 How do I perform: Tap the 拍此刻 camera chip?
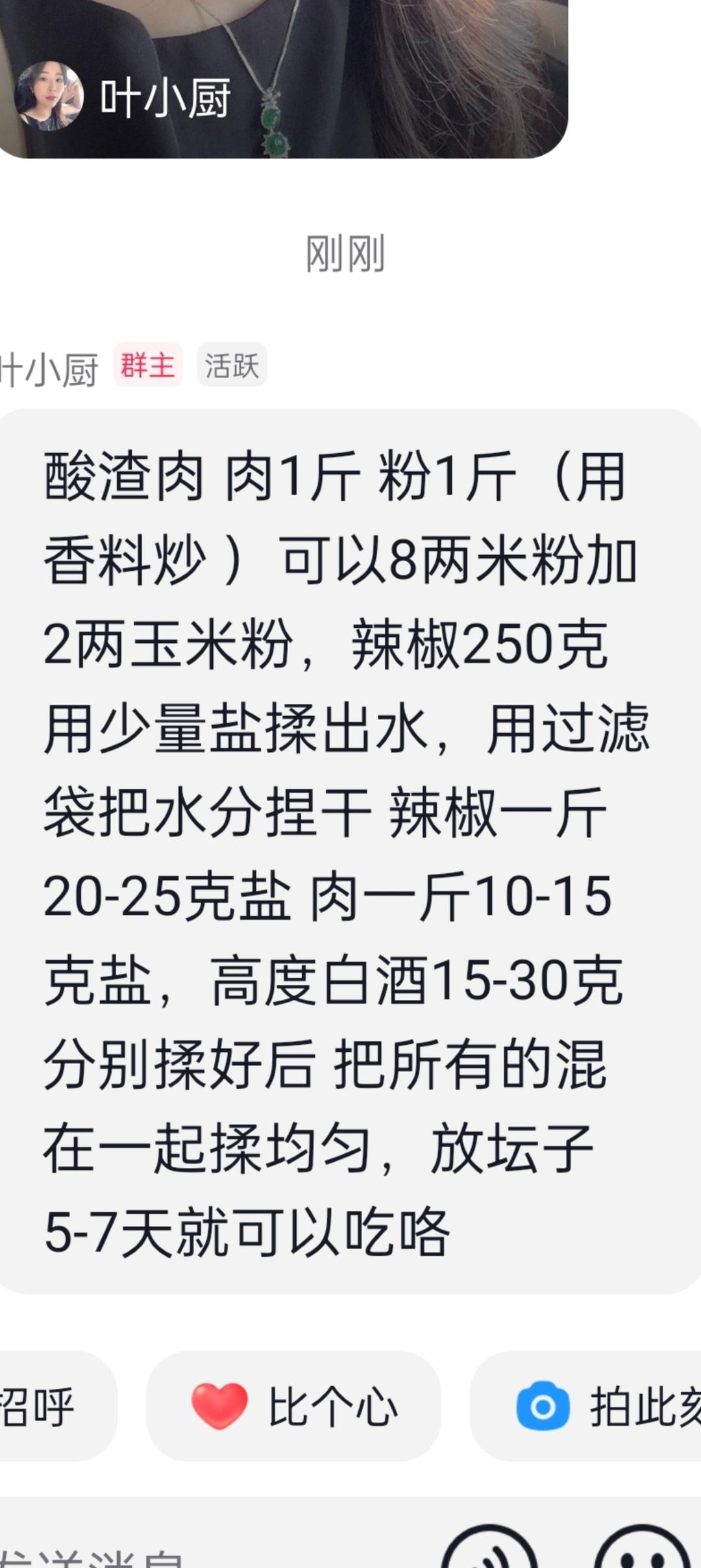pyautogui.click(x=585, y=1406)
